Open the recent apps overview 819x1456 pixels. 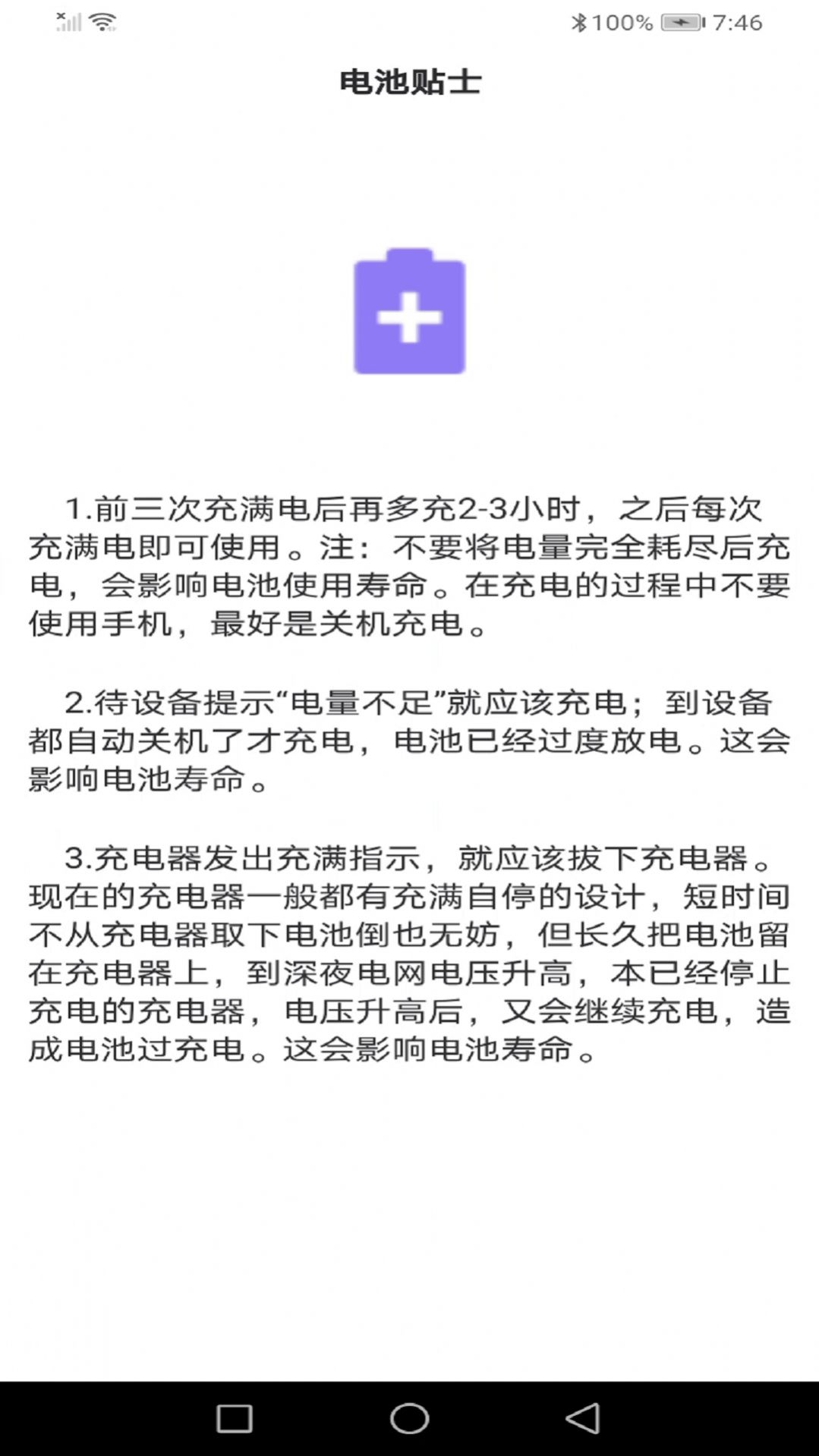pos(235,1418)
